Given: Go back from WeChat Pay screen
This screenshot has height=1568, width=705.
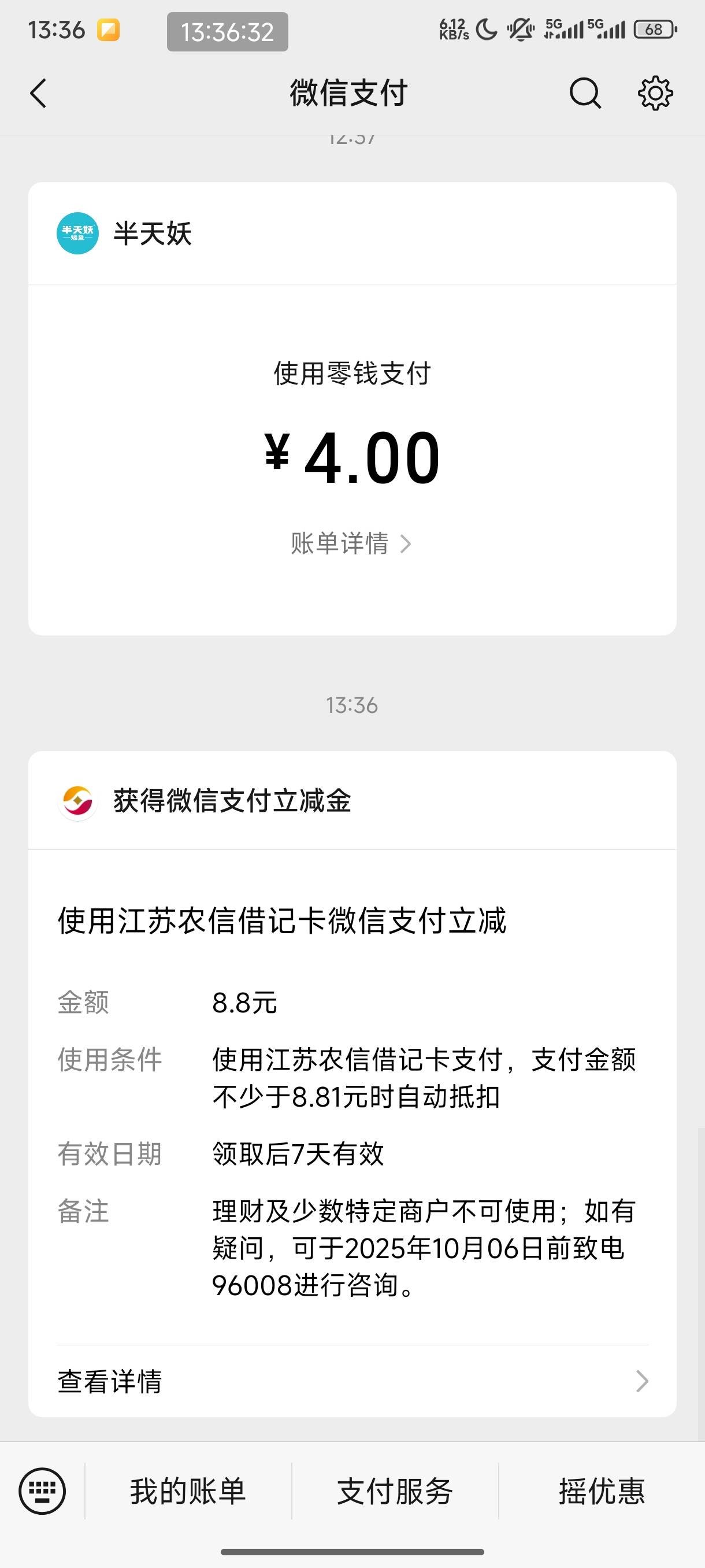Looking at the screenshot, I should [x=38, y=94].
